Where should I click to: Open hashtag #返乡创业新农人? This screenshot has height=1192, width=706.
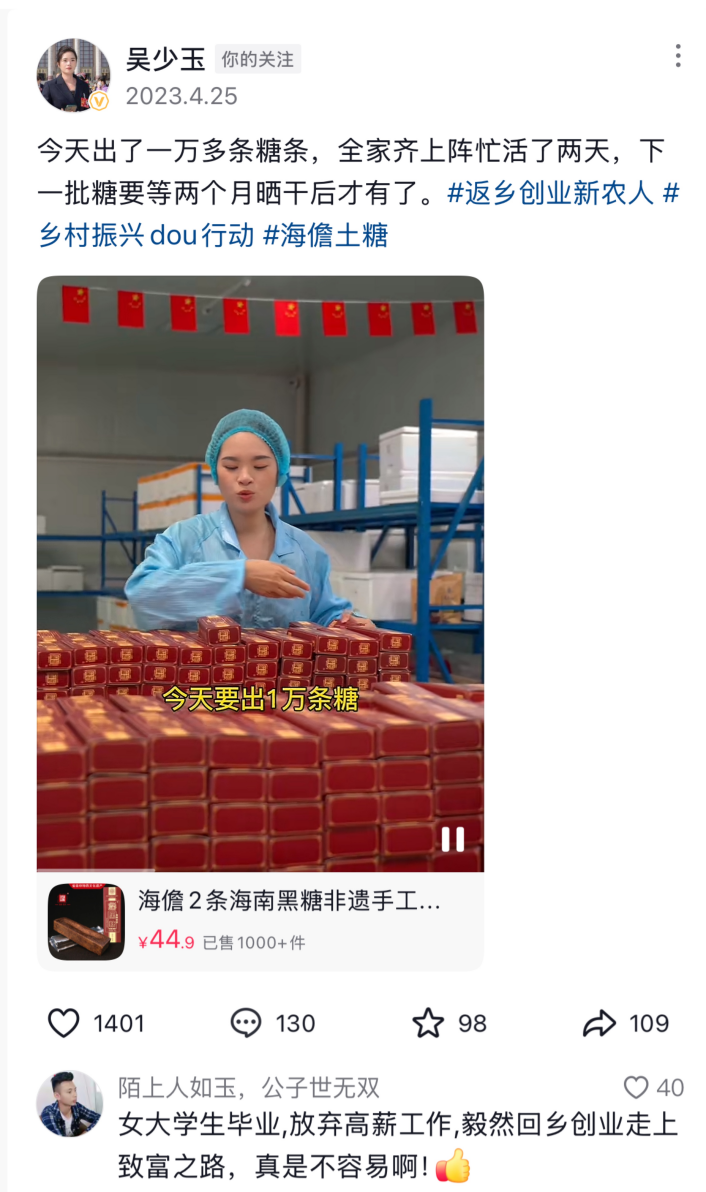(x=550, y=193)
